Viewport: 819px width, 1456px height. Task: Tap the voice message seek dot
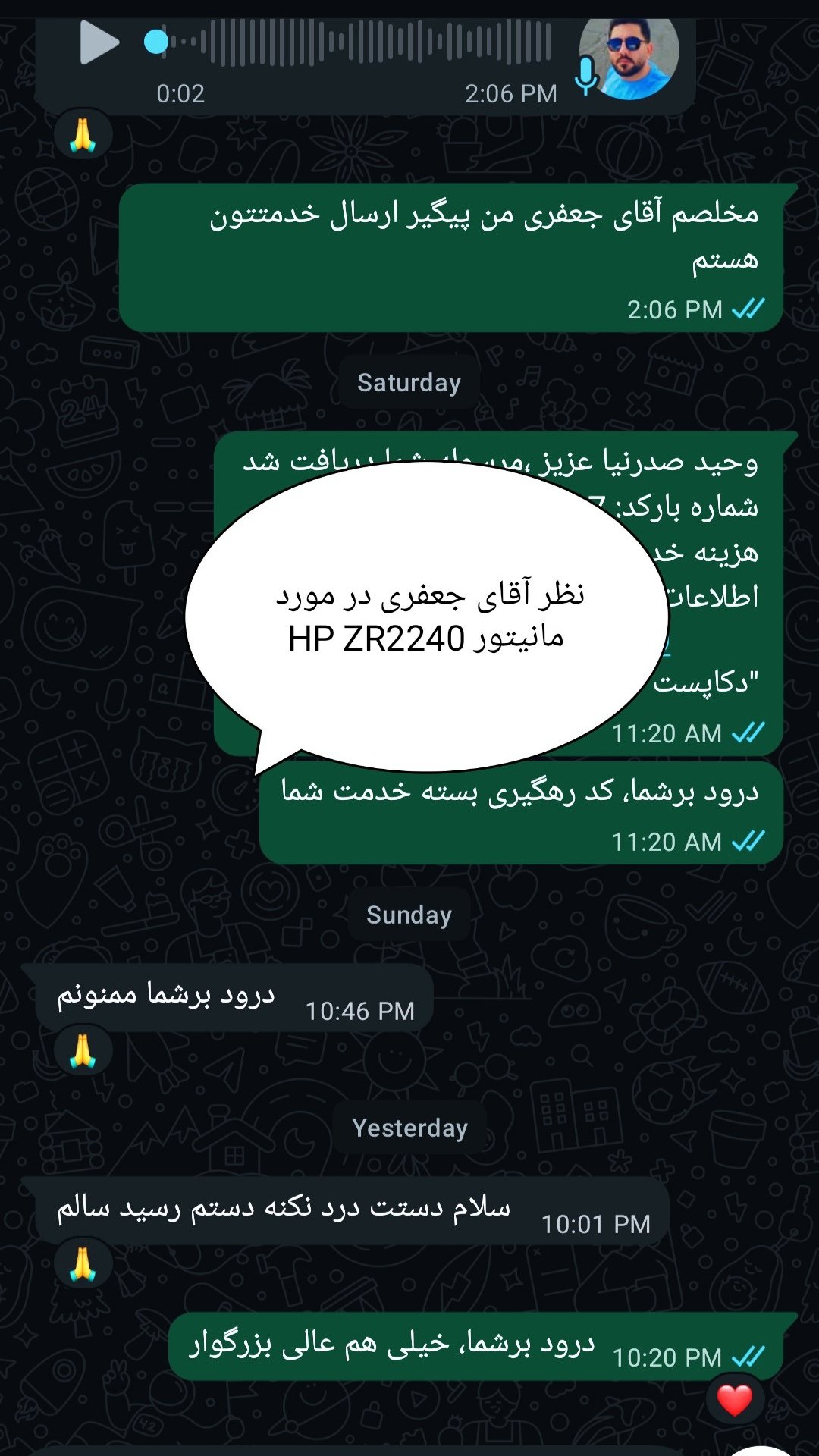tap(156, 42)
